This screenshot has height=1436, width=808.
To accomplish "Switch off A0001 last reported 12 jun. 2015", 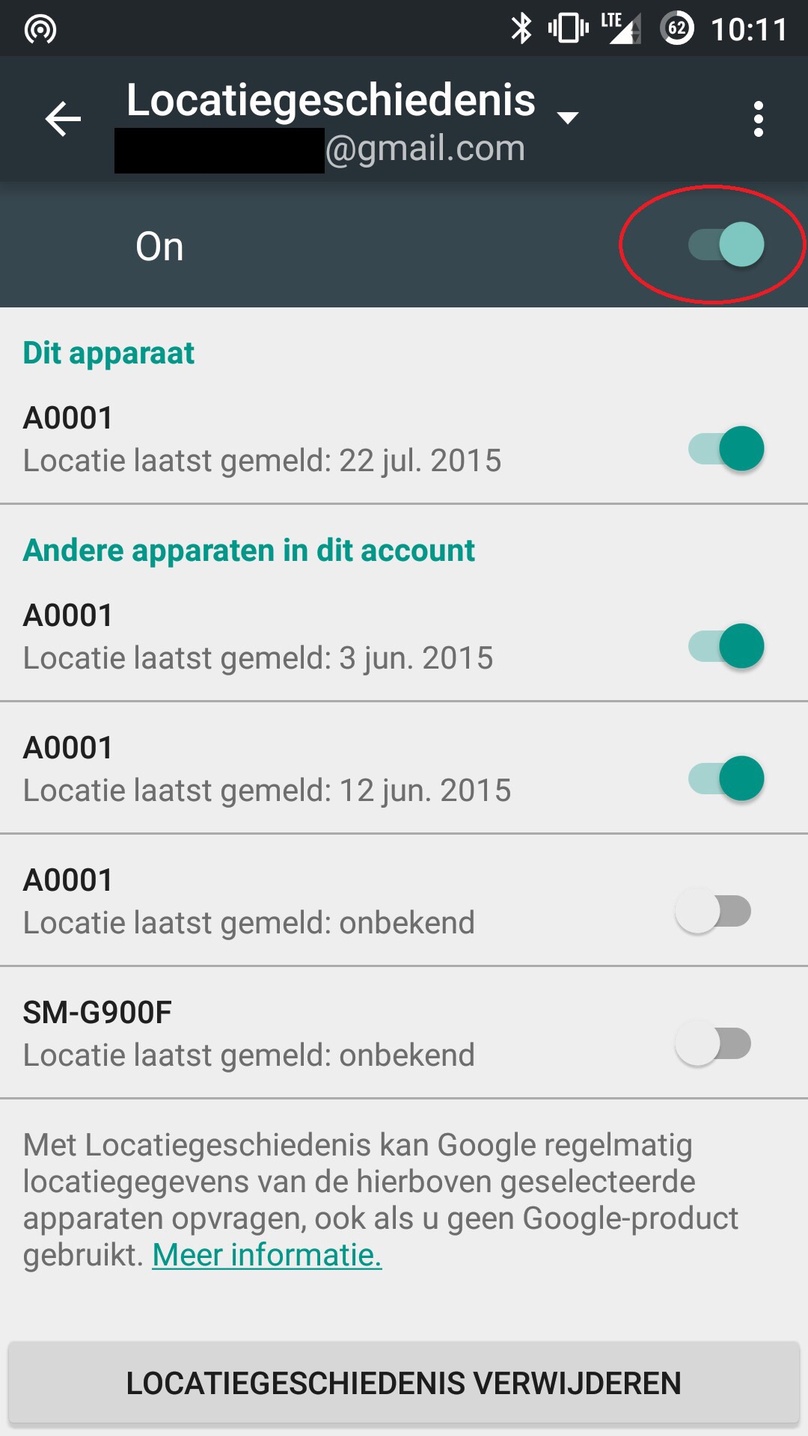I will (x=726, y=779).
